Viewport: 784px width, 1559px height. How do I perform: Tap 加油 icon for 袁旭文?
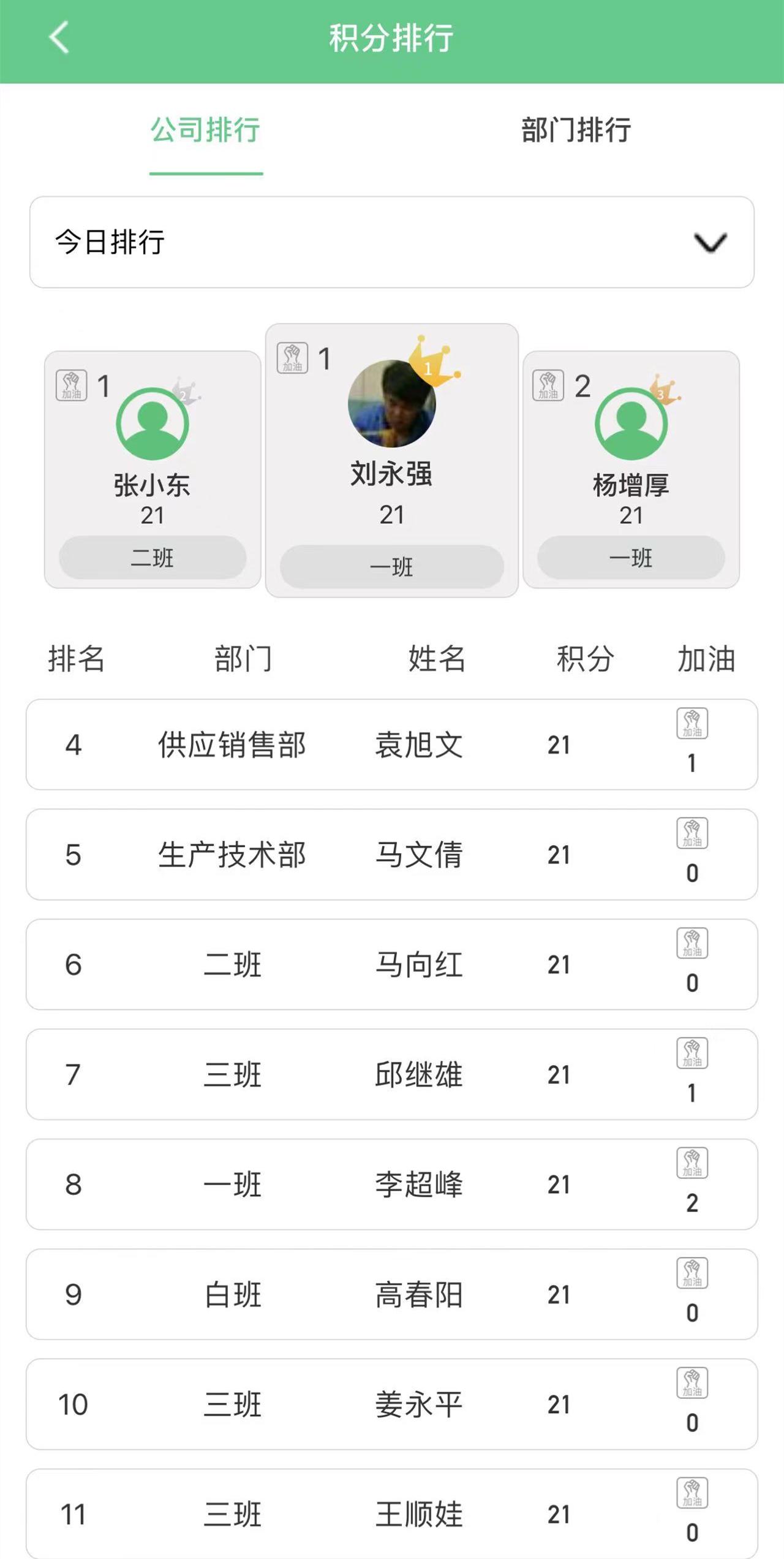[x=692, y=724]
